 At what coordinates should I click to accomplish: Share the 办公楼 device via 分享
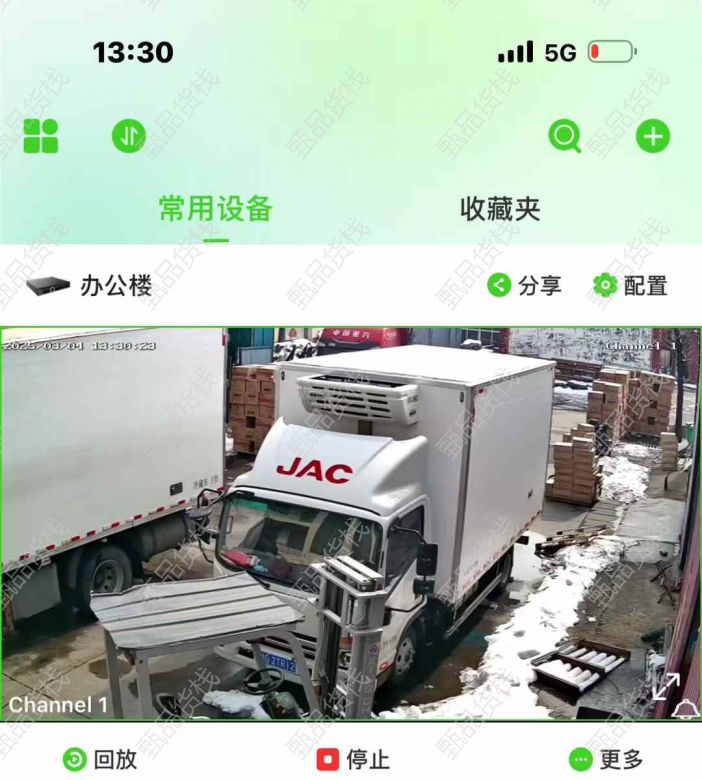525,286
